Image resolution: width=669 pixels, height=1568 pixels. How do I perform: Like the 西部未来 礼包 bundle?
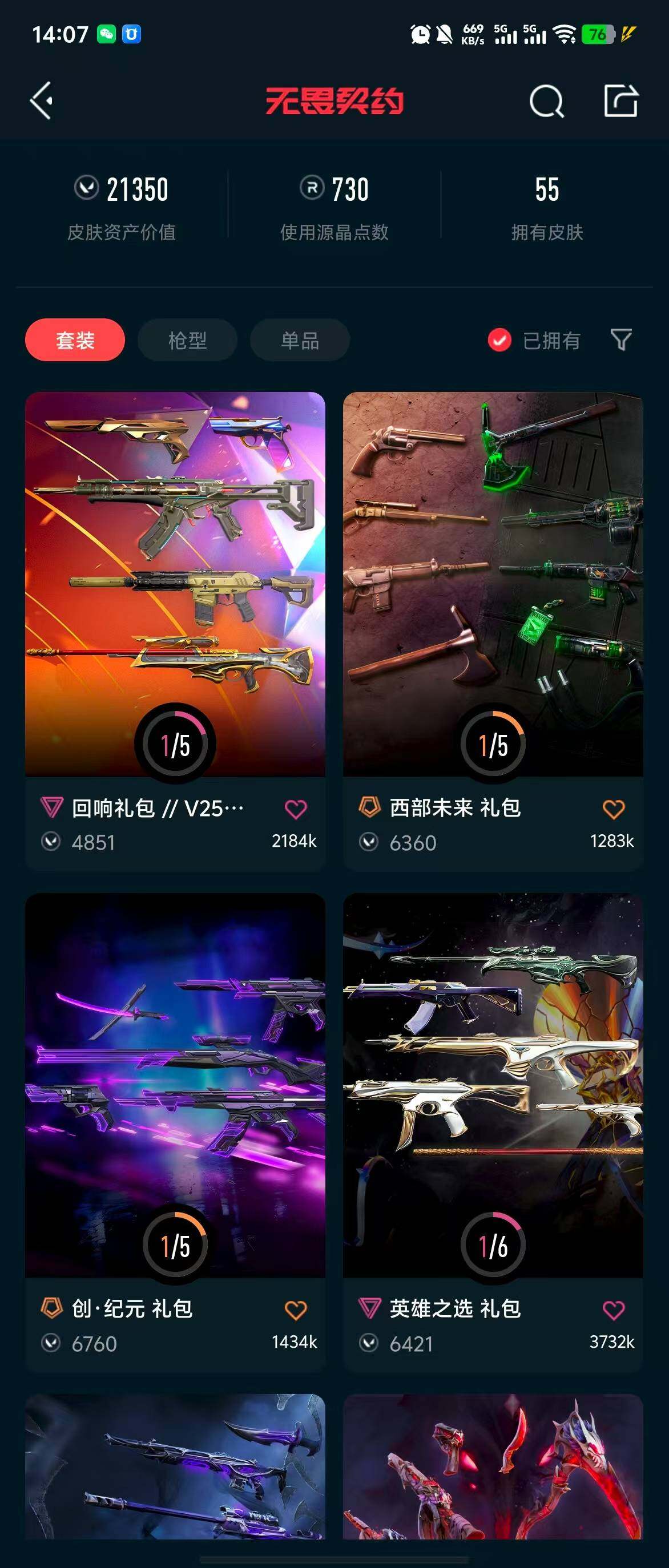(613, 809)
